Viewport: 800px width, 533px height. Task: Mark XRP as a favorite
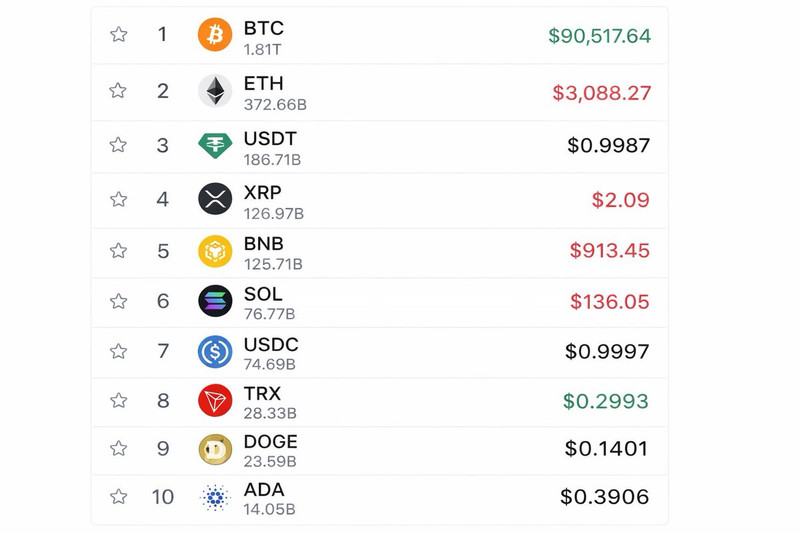click(x=118, y=199)
